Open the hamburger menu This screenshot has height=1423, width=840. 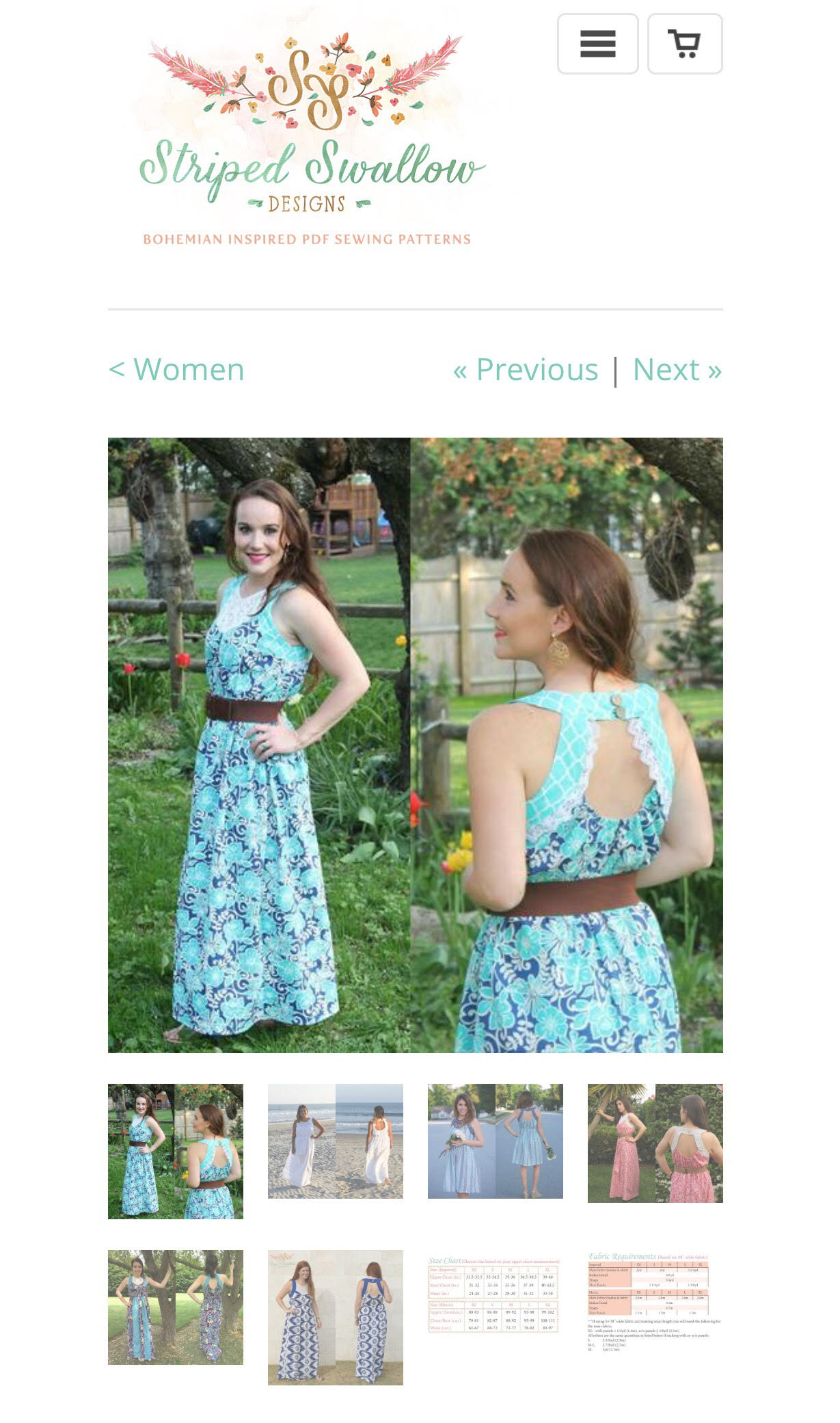coord(597,44)
